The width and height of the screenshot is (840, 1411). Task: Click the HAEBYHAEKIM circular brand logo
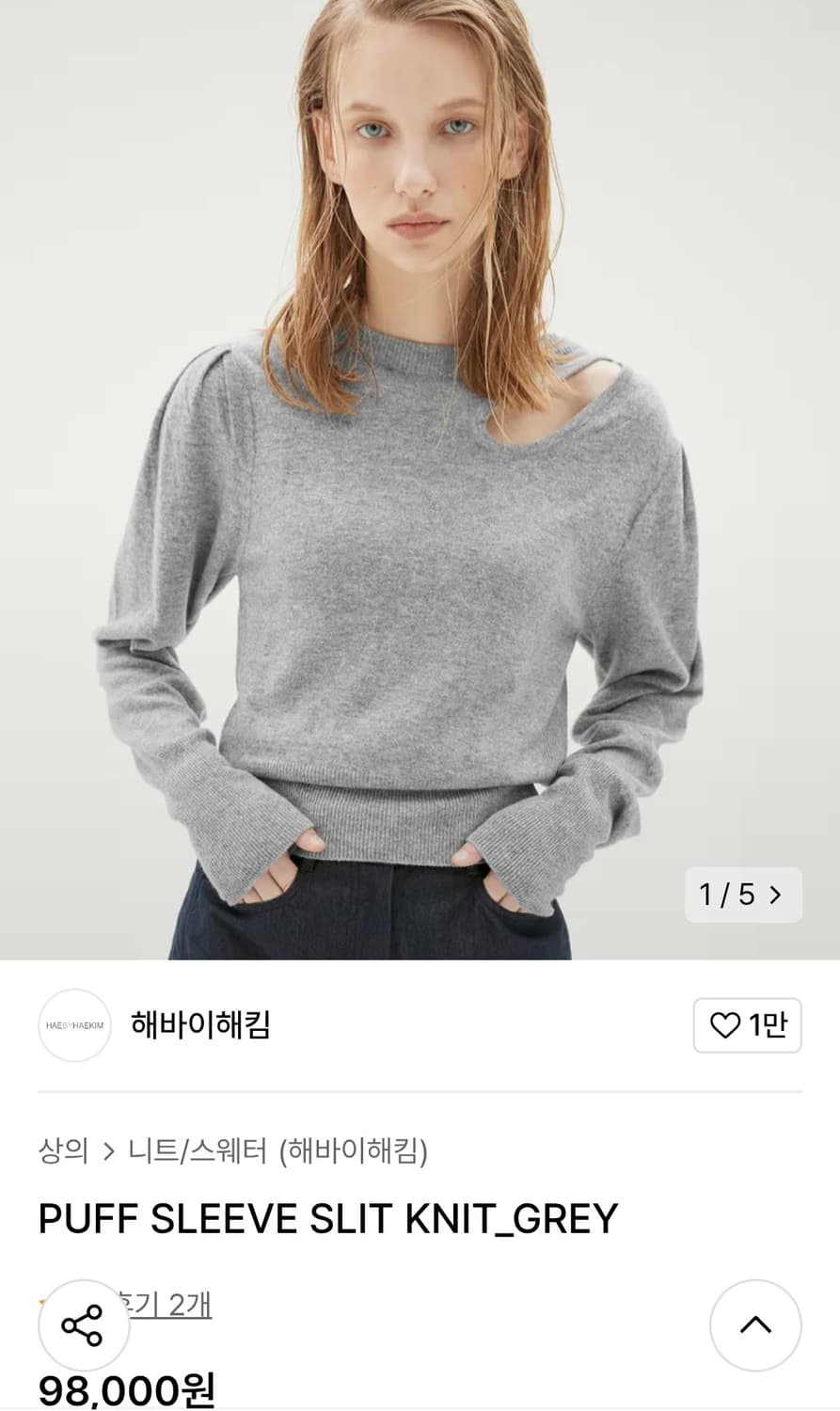point(74,1024)
